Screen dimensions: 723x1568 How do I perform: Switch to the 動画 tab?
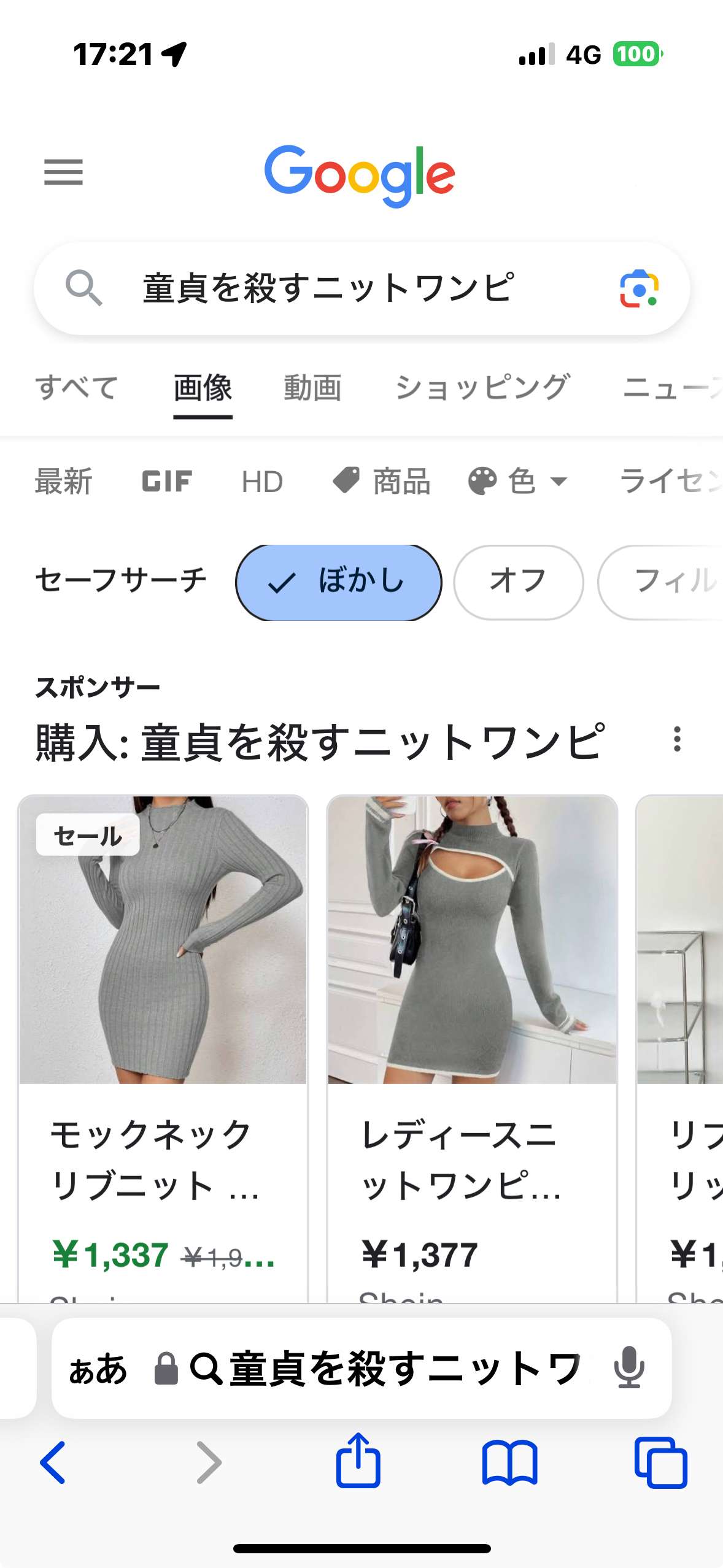[312, 388]
